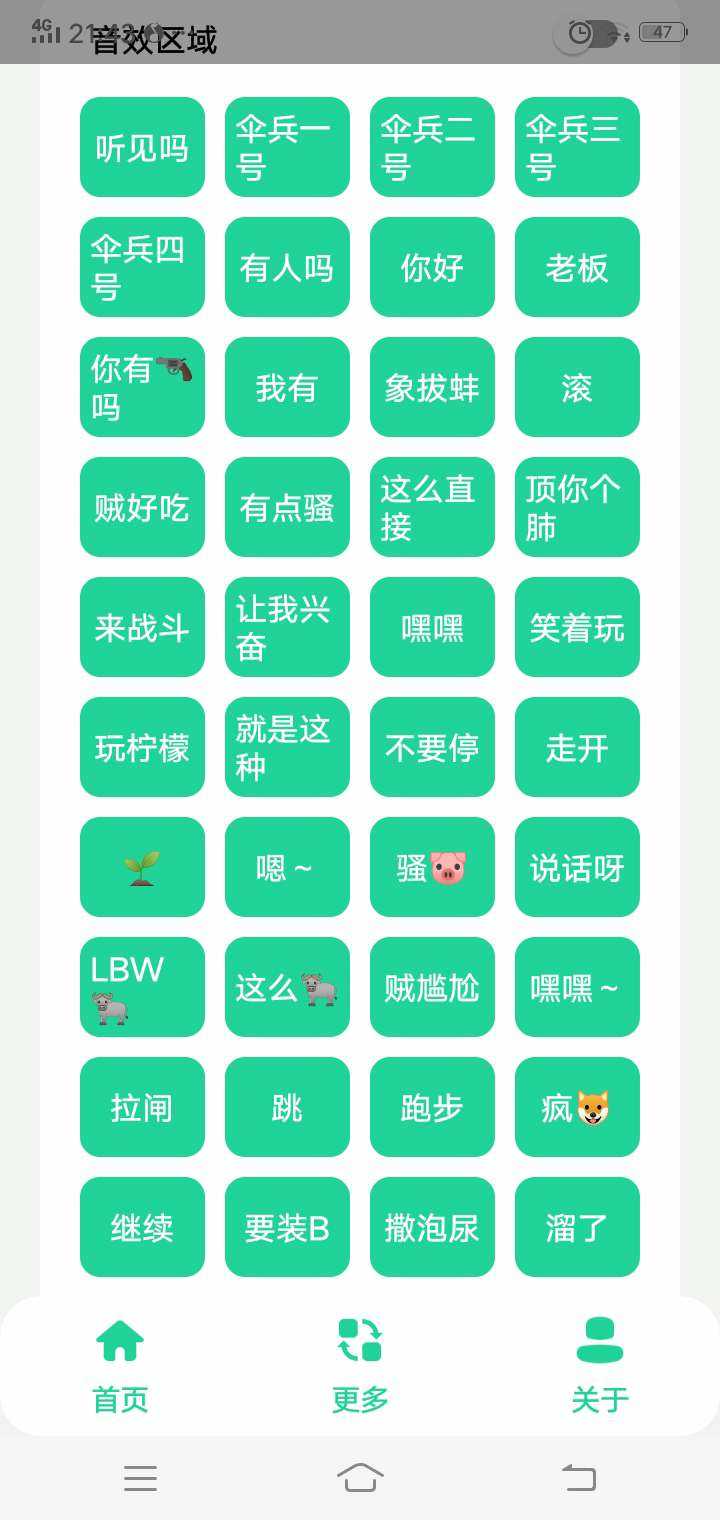The height and width of the screenshot is (1520, 720).
Task: Play the 来战斗 sound
Action: pos(142,627)
